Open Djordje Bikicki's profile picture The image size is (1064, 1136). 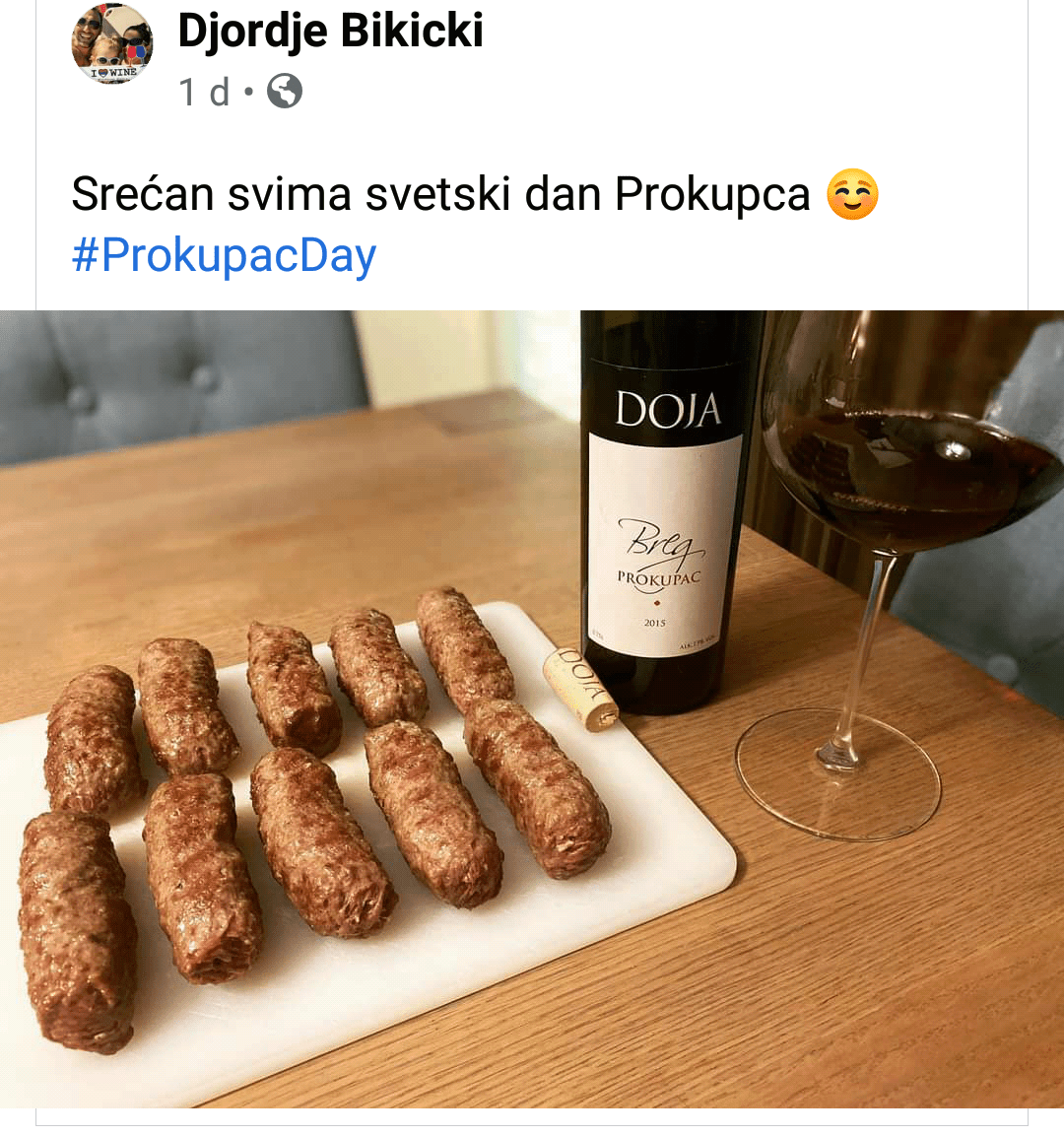tap(111, 44)
